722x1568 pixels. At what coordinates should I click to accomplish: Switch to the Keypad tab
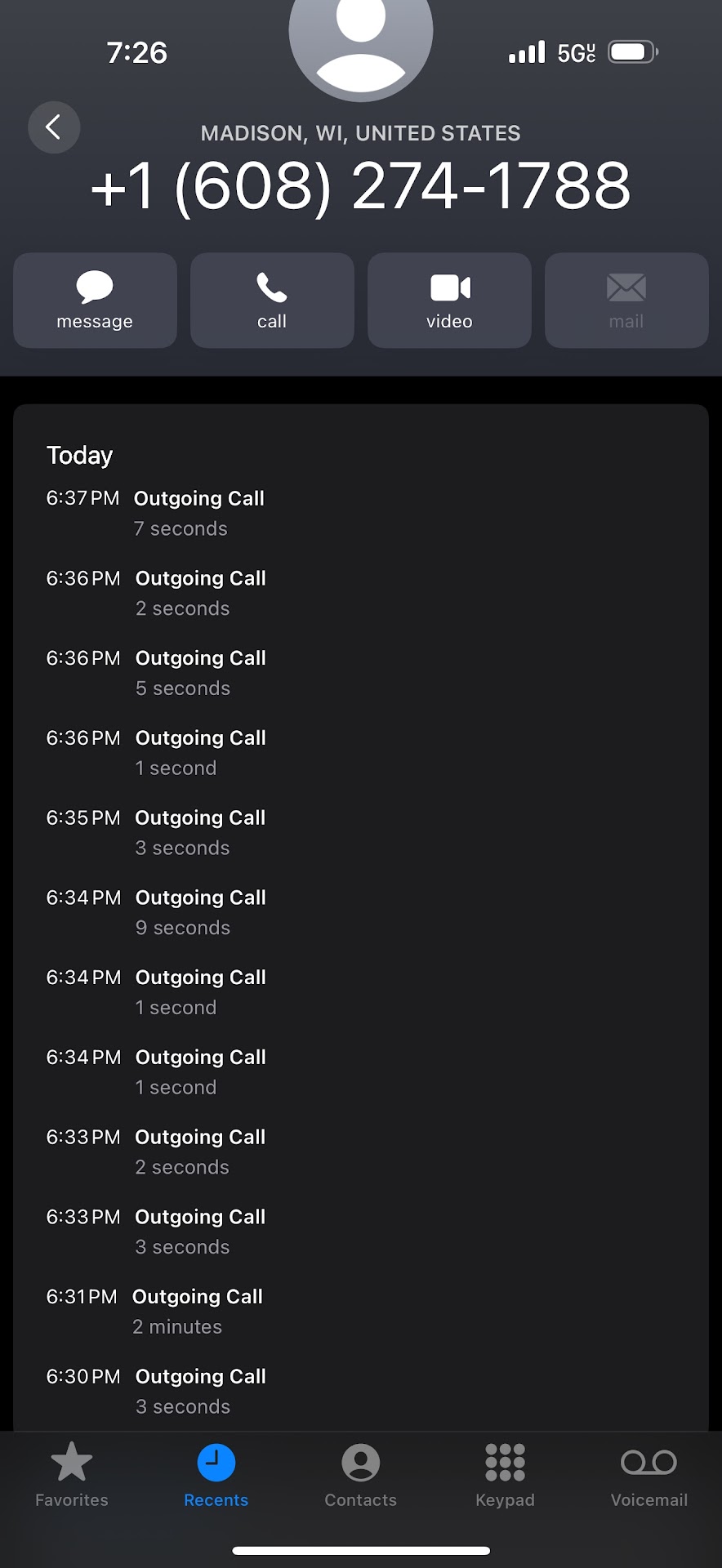pos(505,1474)
